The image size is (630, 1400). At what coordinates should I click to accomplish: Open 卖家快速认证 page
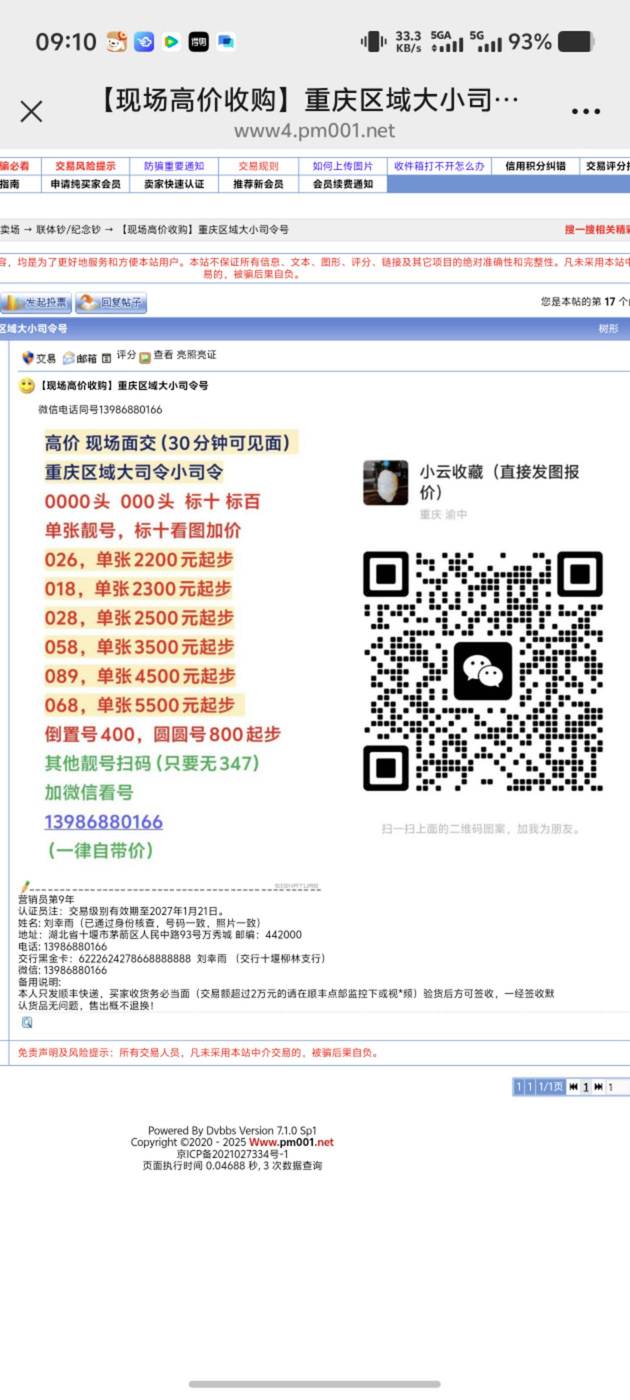click(x=173, y=184)
